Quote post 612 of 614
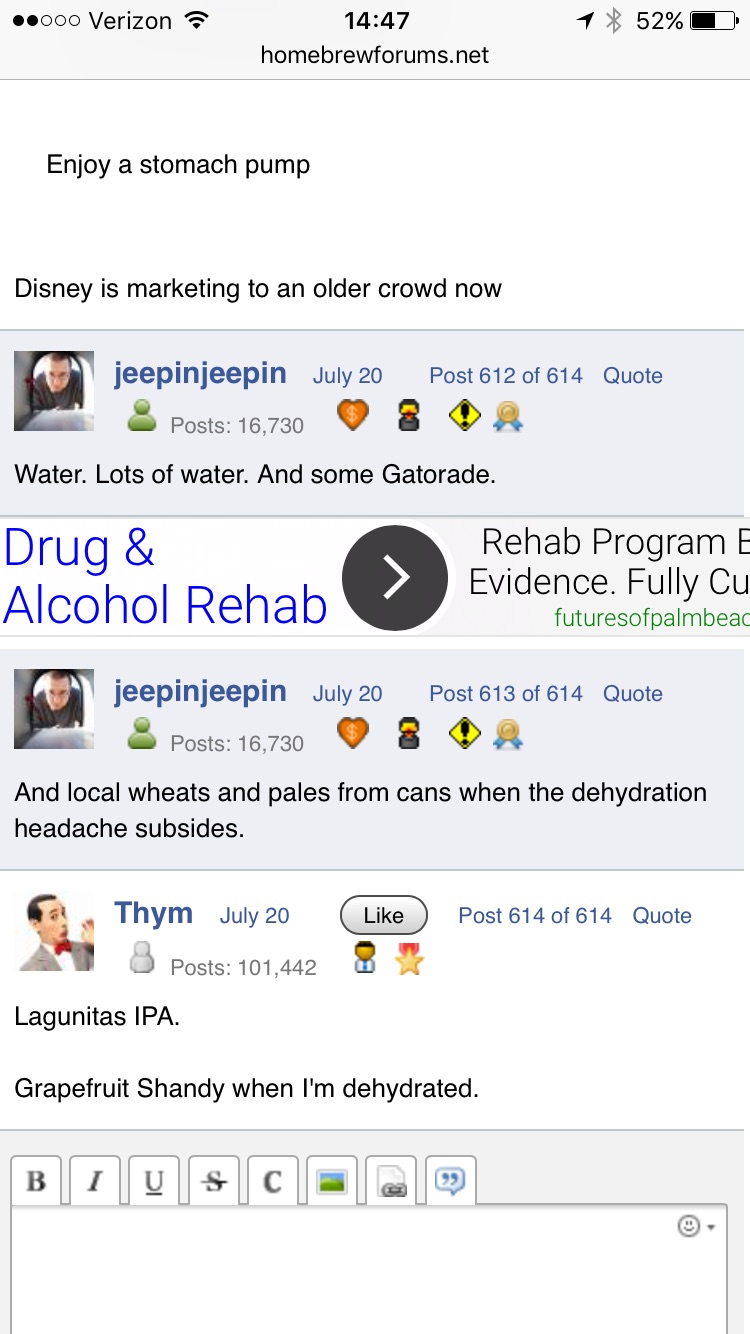The image size is (750, 1334). [632, 376]
